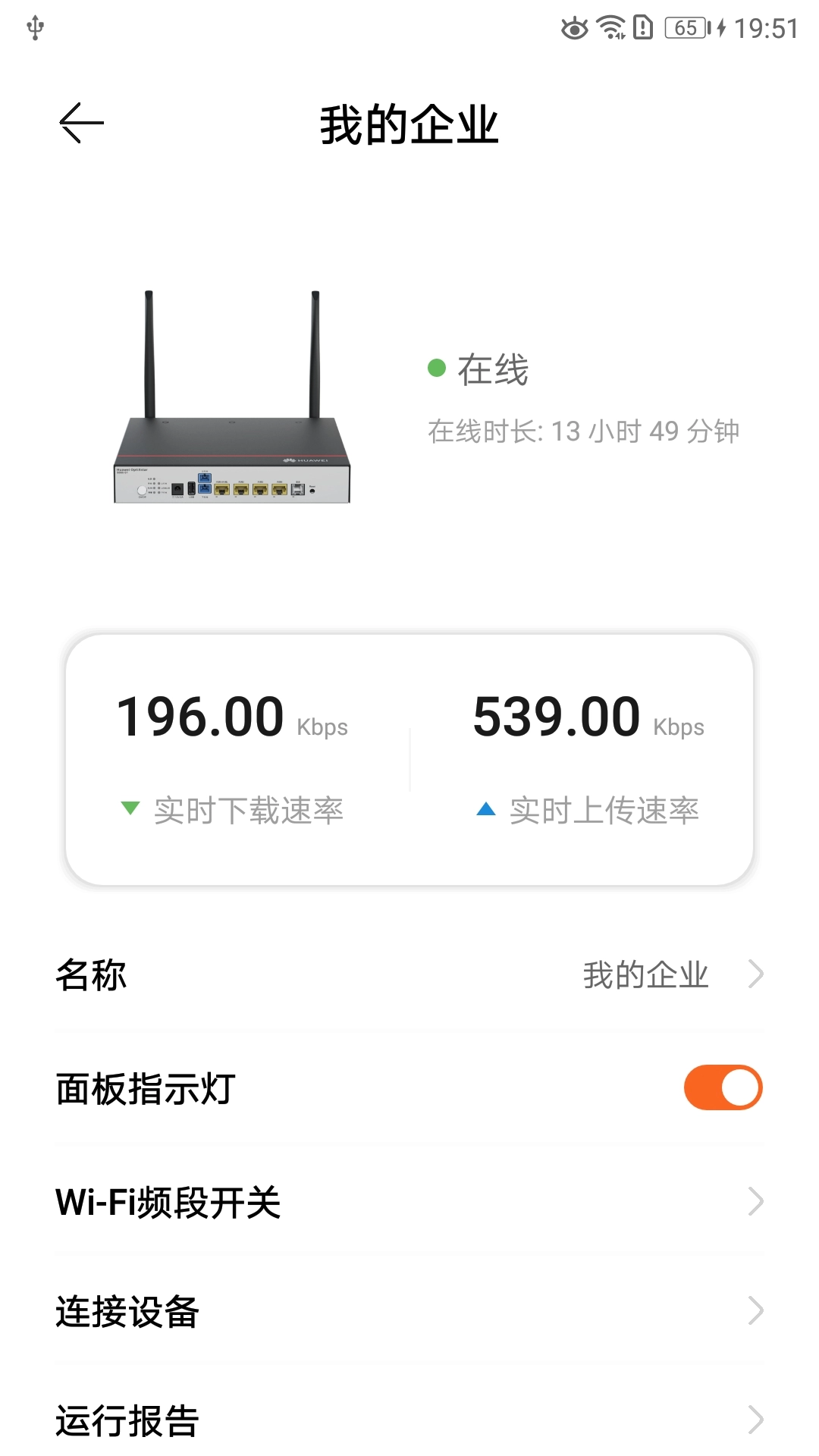Tap the upload speed arrow icon
819x1456 pixels.
pos(486,809)
